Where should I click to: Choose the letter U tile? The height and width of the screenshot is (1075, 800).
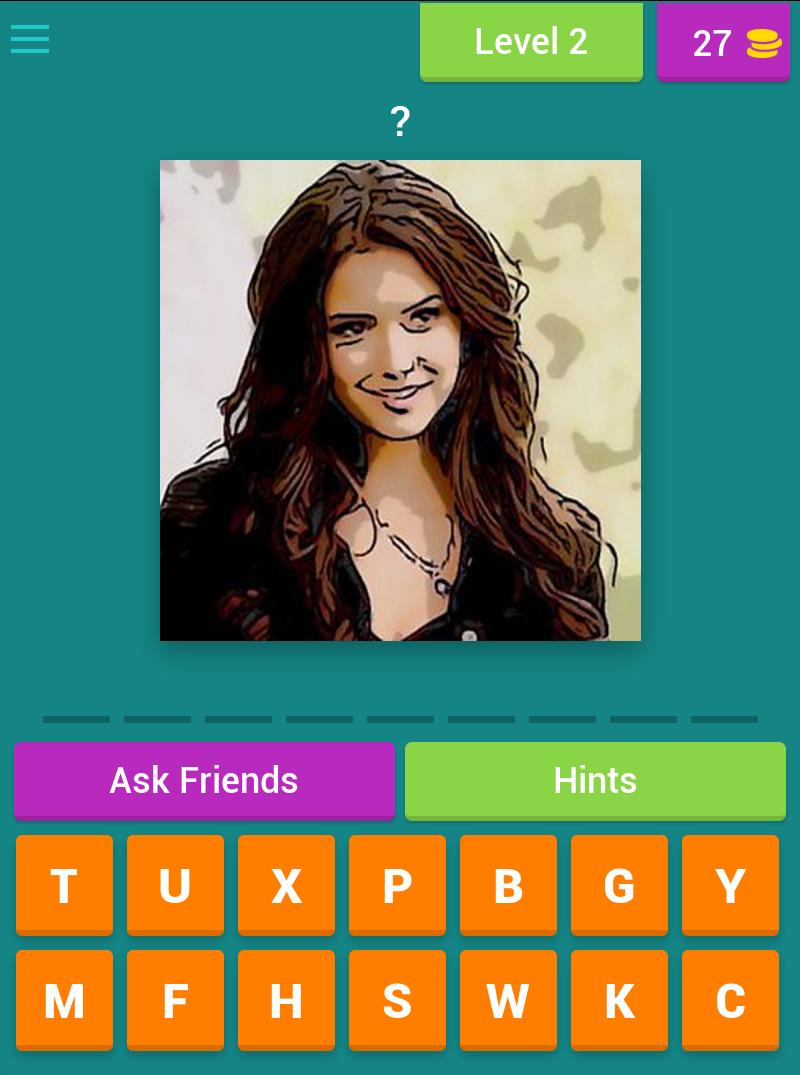point(175,885)
